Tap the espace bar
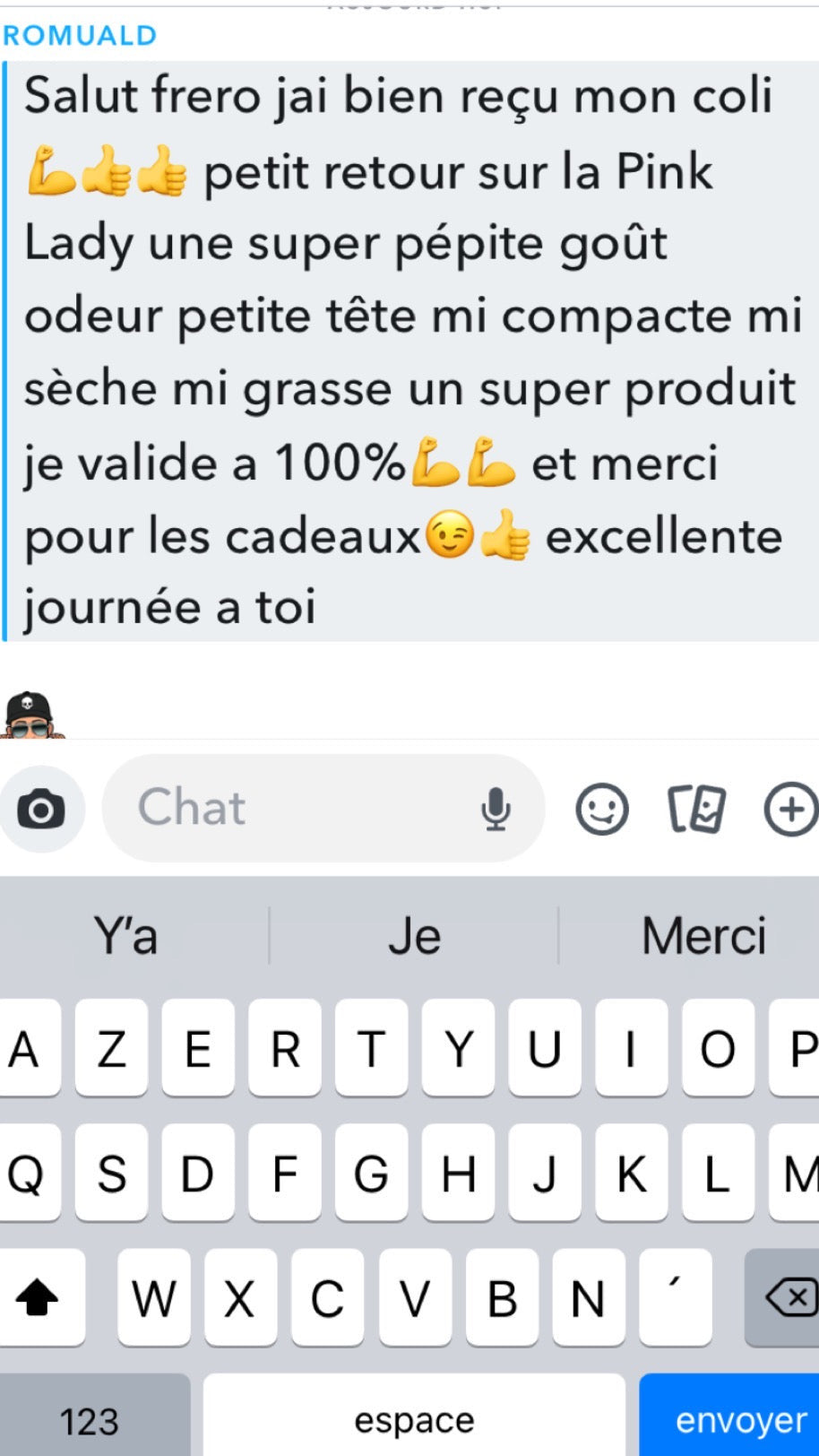 414,1420
